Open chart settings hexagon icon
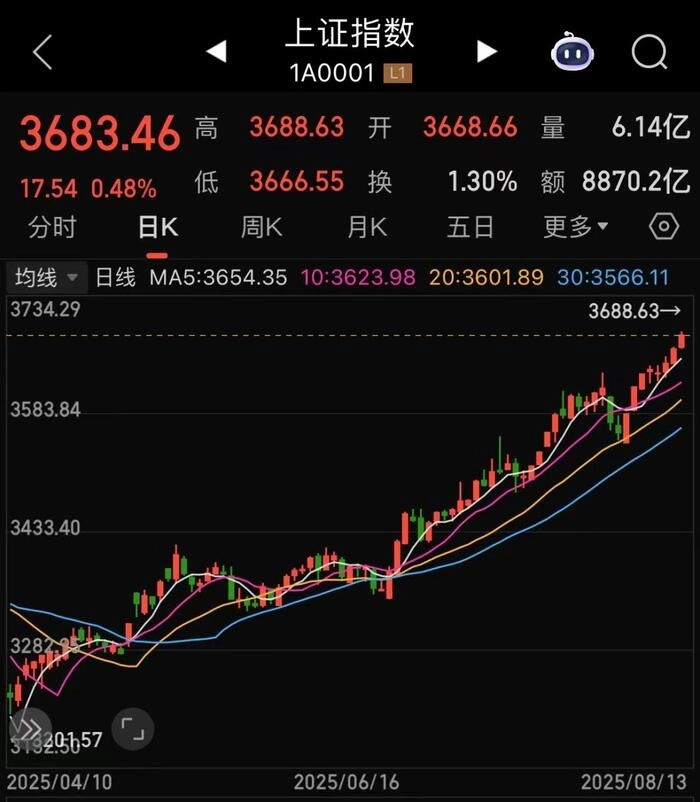The width and height of the screenshot is (700, 802). (664, 227)
